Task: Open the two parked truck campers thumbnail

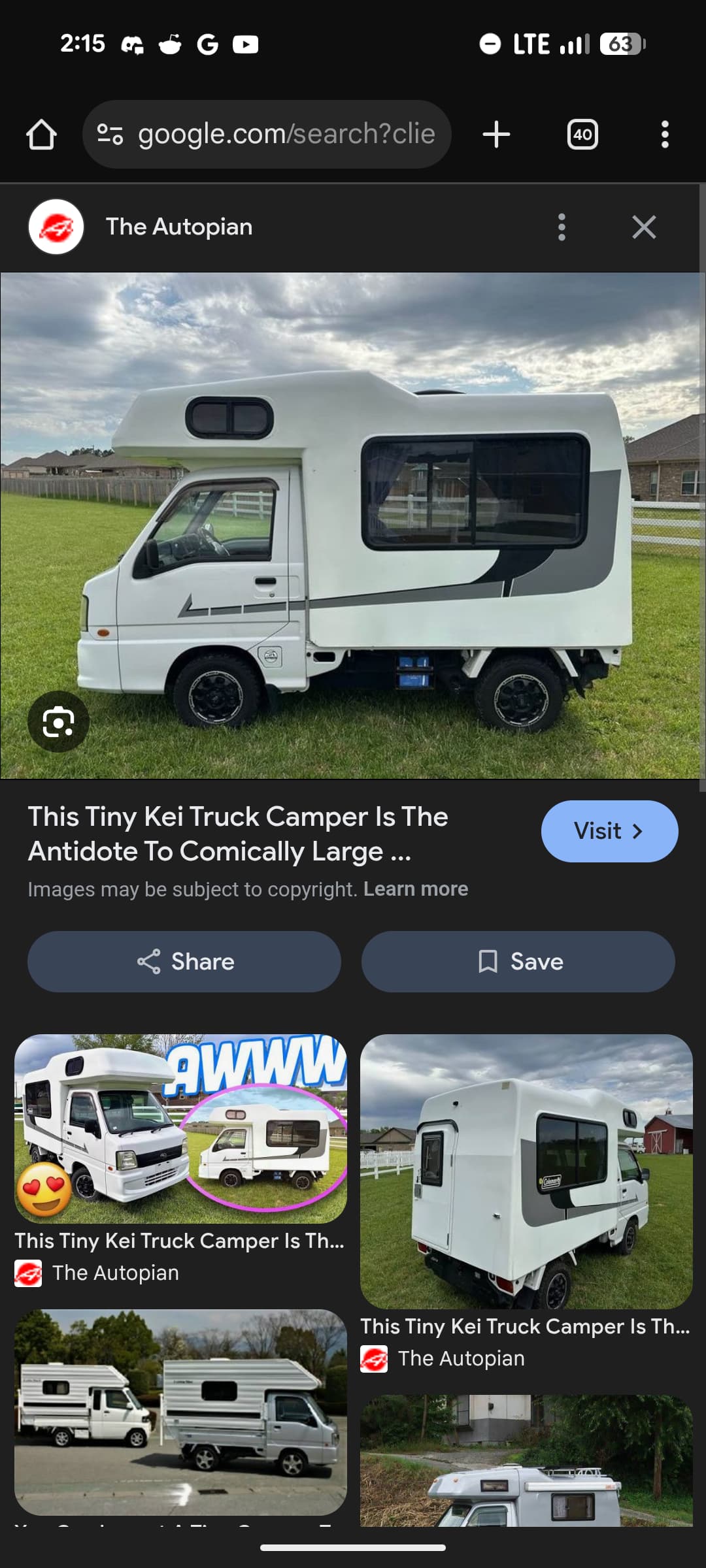Action: pyautogui.click(x=180, y=1411)
